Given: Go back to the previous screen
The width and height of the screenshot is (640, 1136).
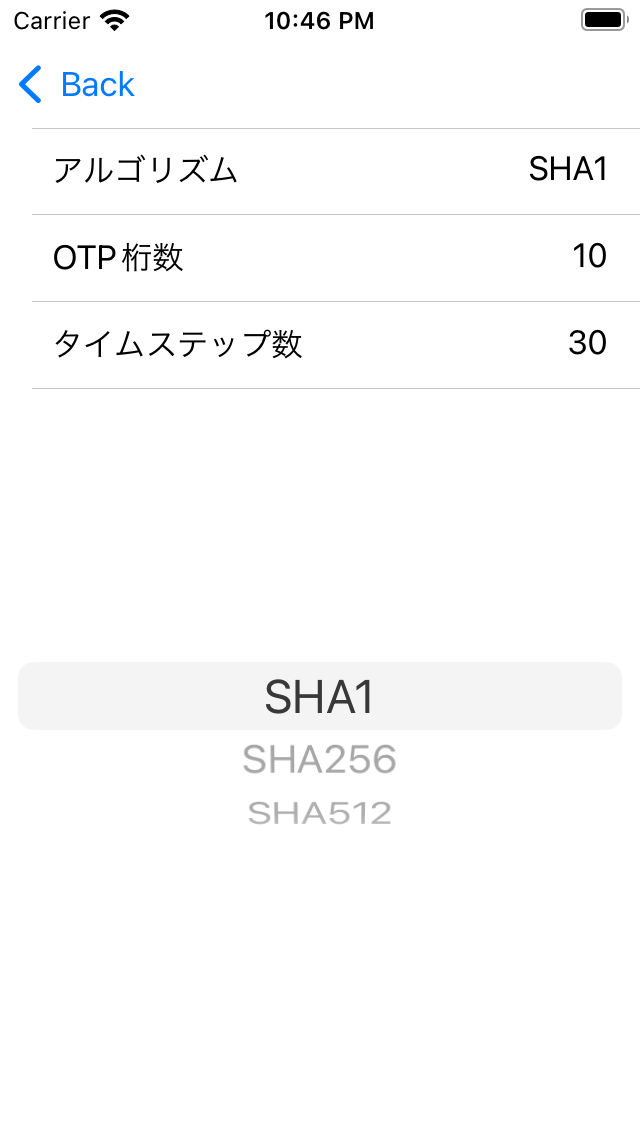Looking at the screenshot, I should (77, 85).
